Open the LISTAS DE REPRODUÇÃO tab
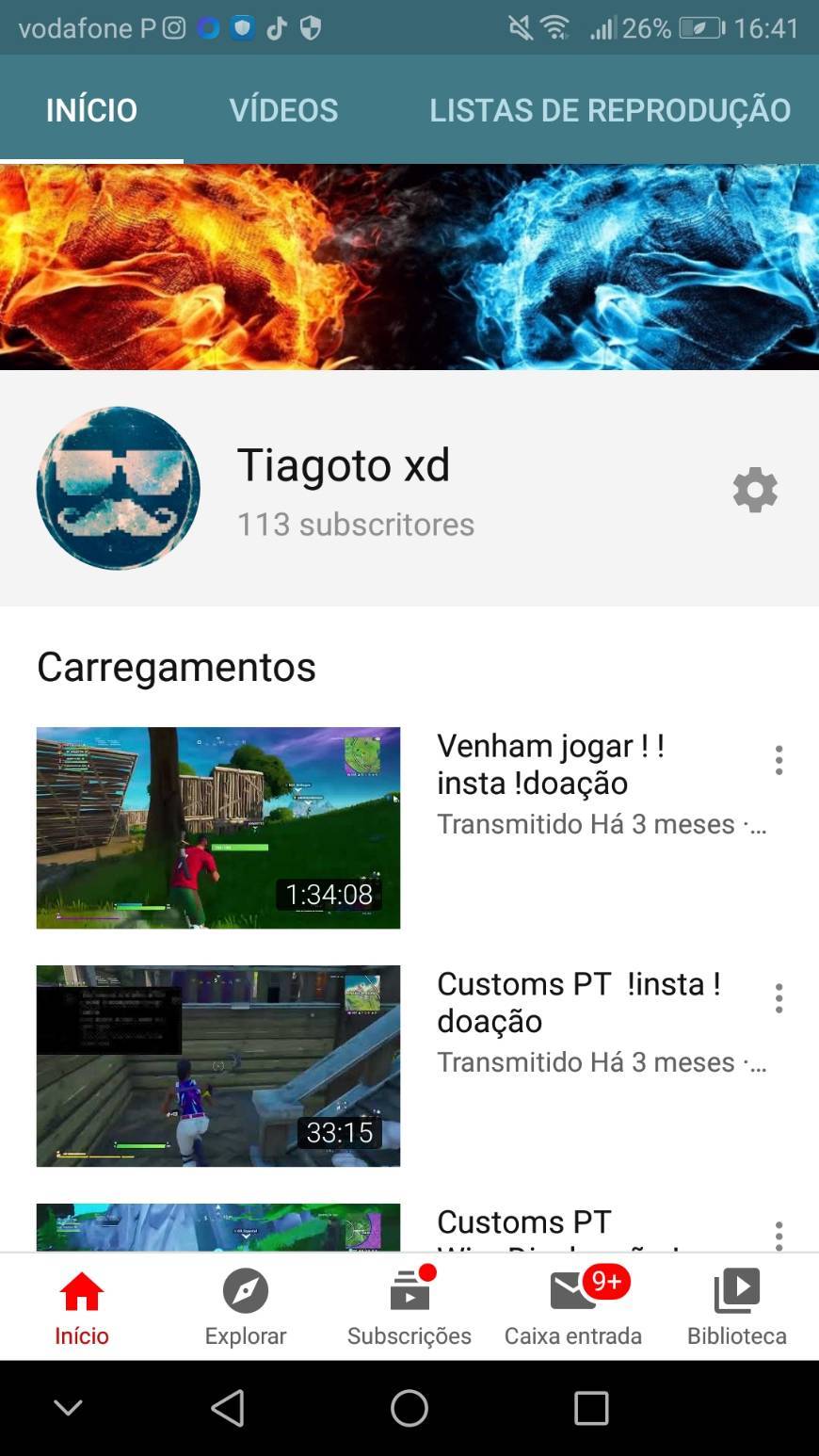Screen dimensions: 819x1456 (610, 109)
